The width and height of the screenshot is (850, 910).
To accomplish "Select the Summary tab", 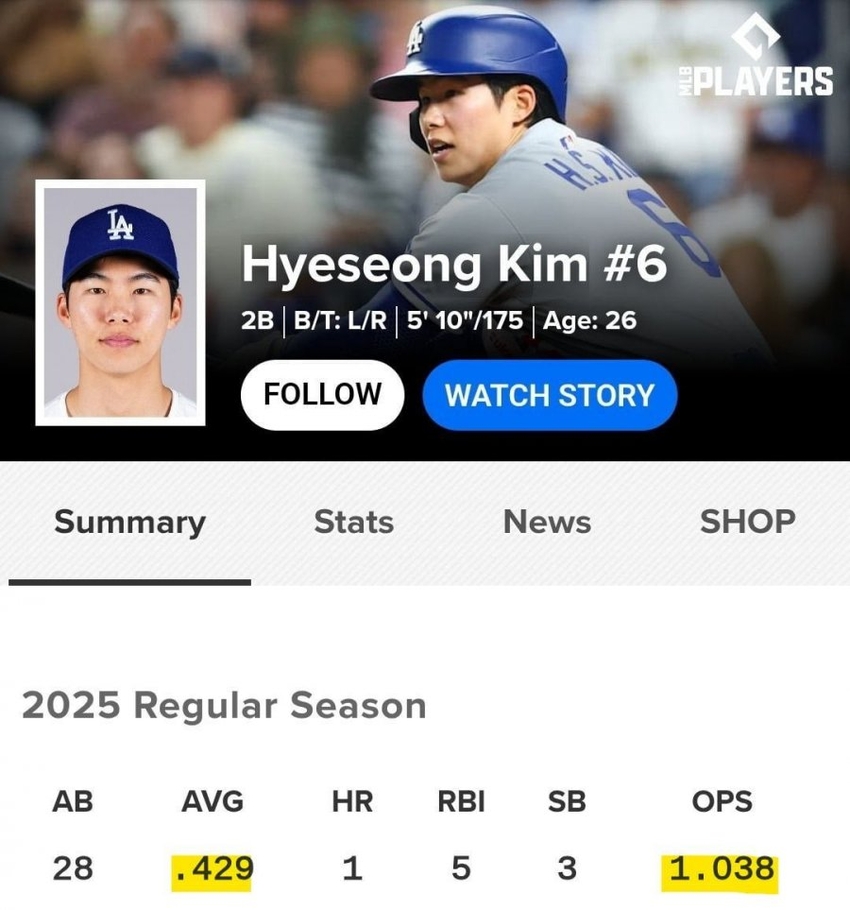I will coord(130,522).
